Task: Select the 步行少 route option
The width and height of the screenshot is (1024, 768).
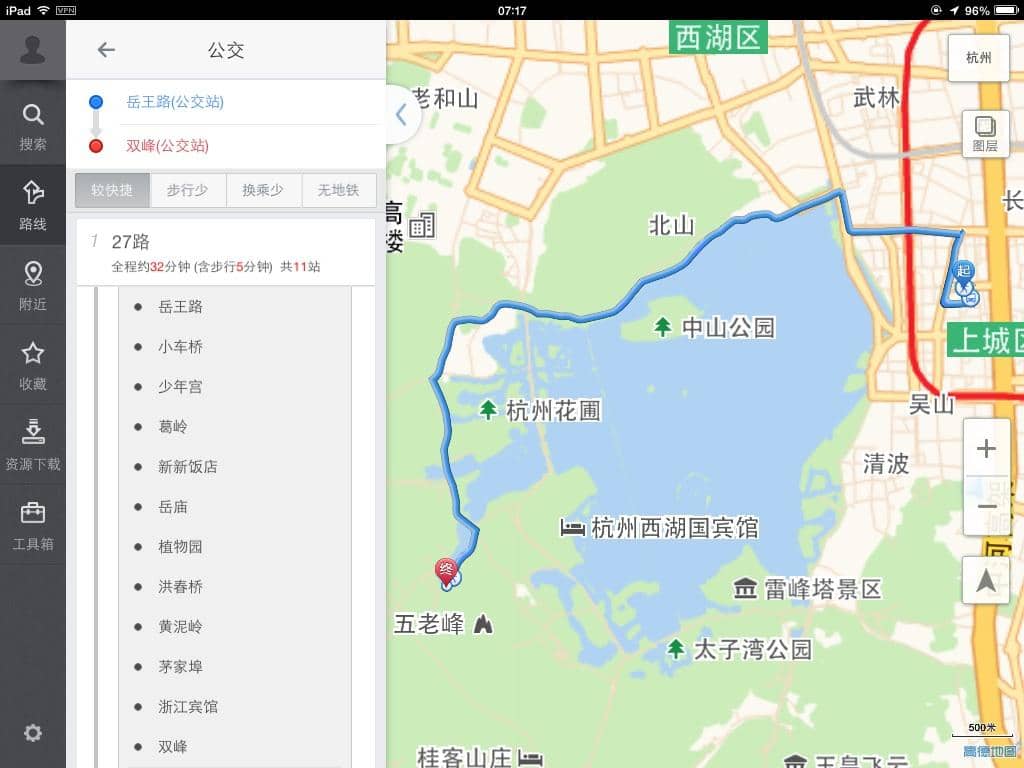Action: point(187,190)
